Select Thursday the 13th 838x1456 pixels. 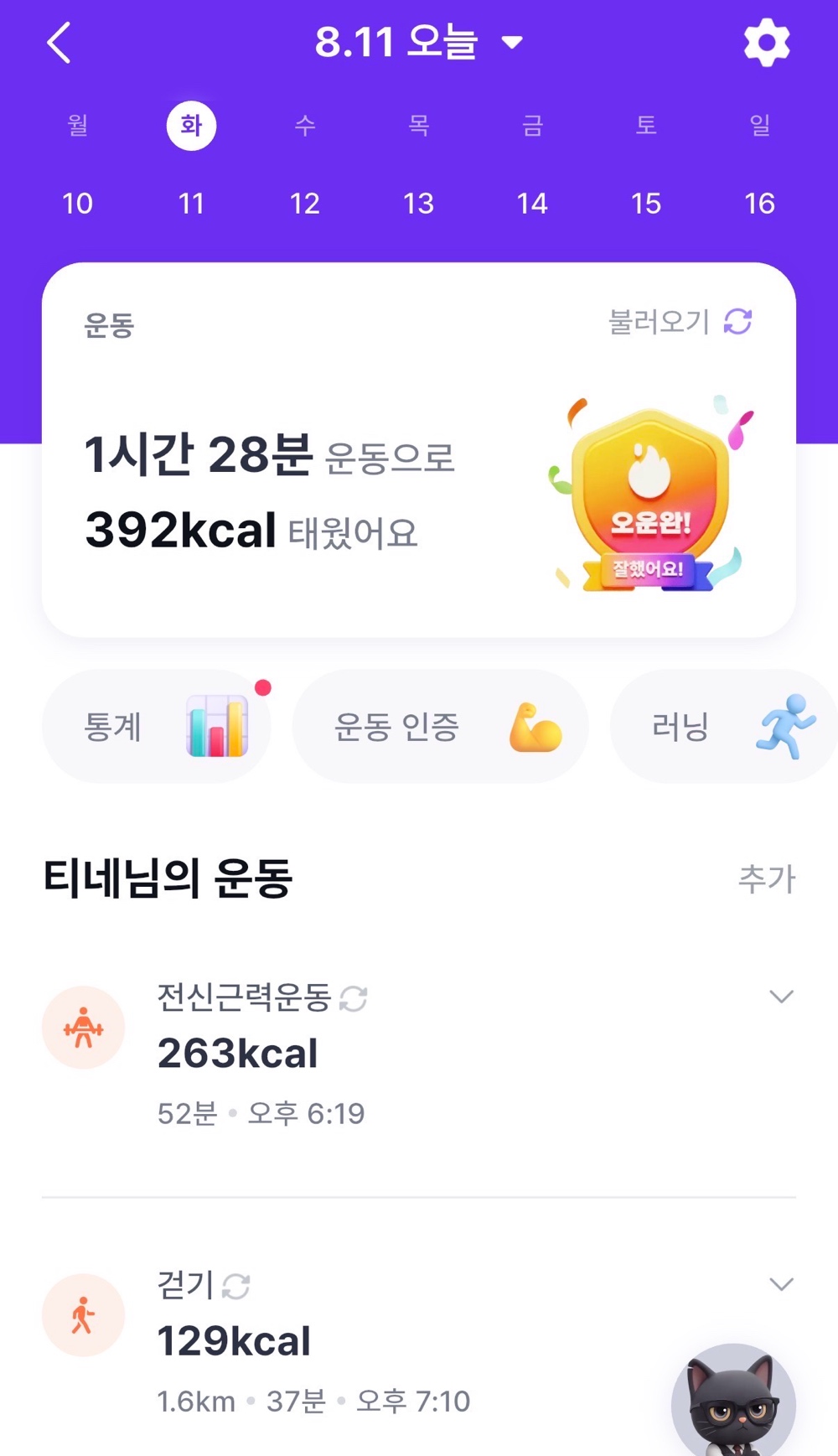(x=419, y=163)
